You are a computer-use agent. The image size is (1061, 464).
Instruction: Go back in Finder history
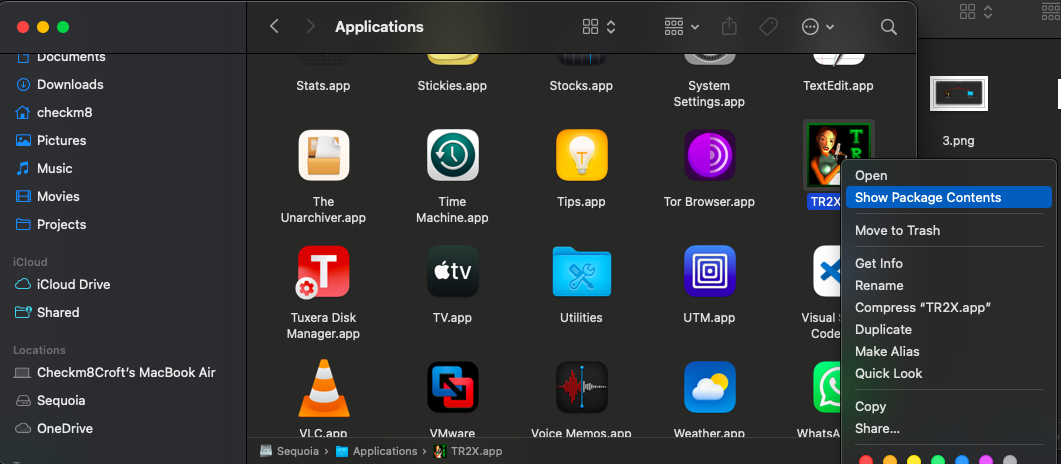pyautogui.click(x=274, y=27)
